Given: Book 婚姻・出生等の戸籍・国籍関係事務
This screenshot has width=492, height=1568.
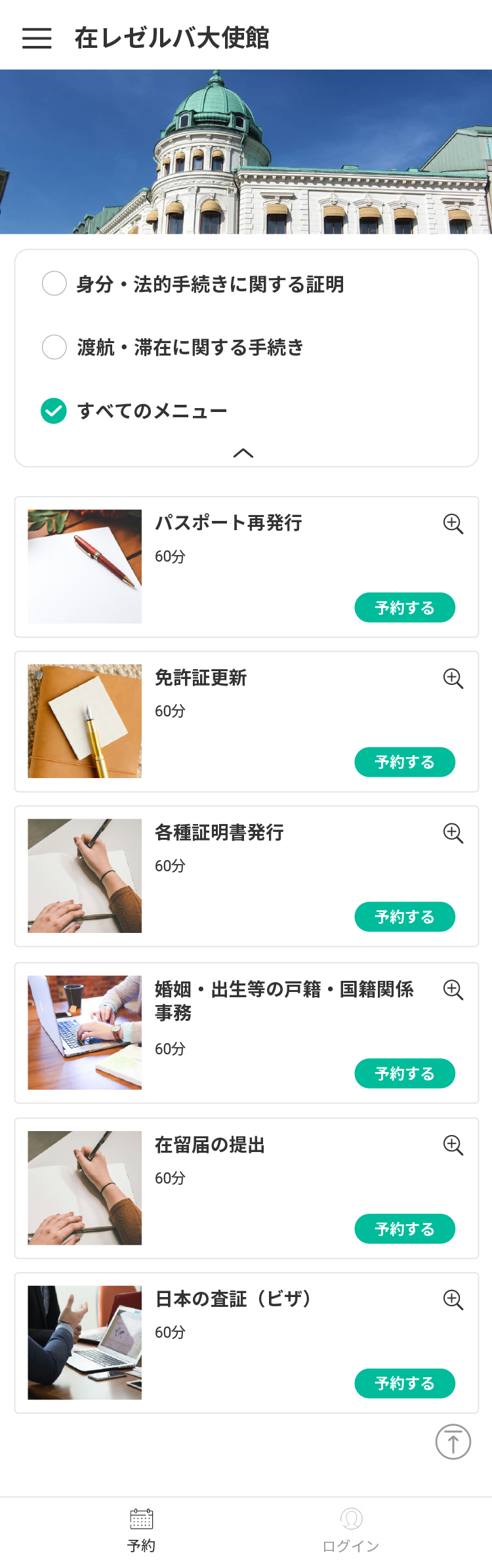Looking at the screenshot, I should (x=405, y=1073).
